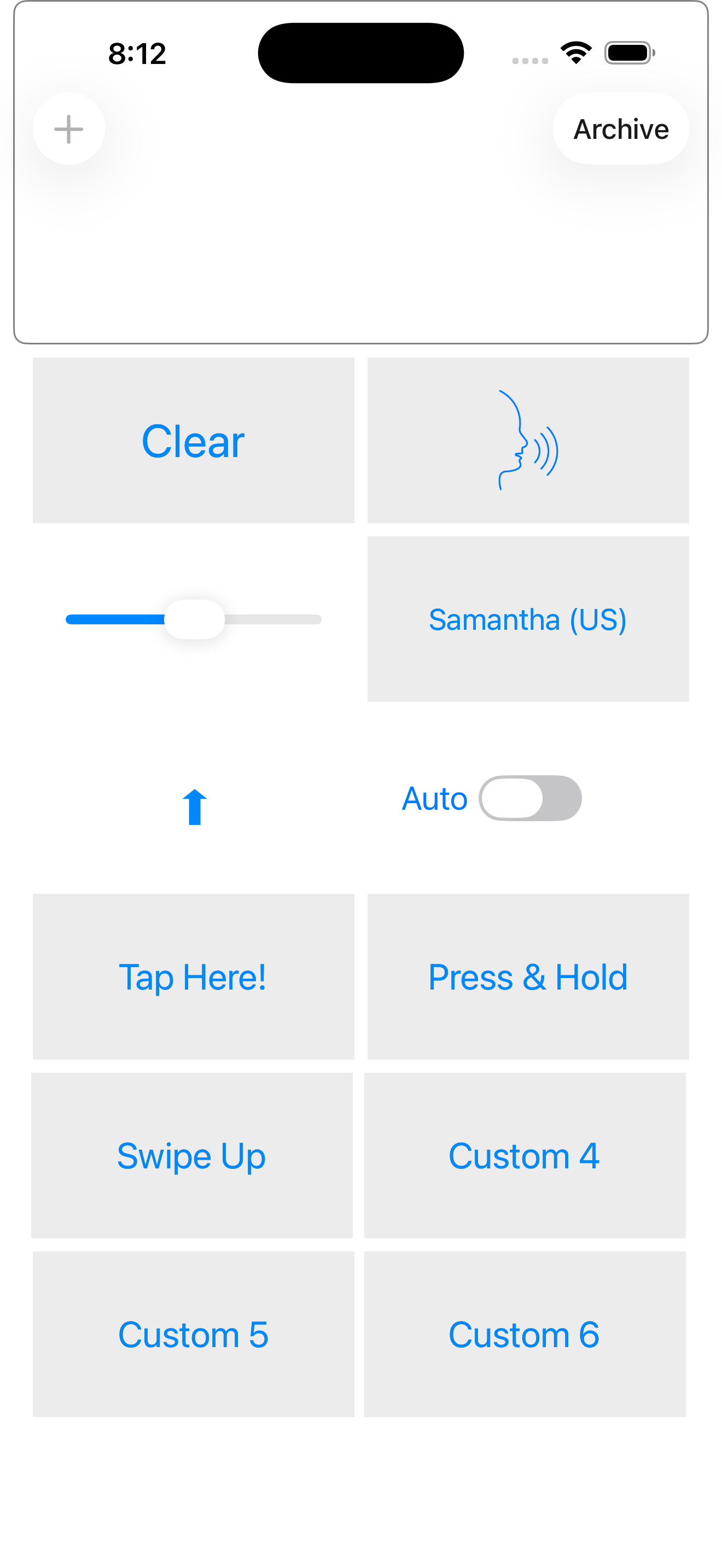Tap the Custom 5 phrase button
Screen dimensions: 722x1568
pyautogui.click(x=193, y=1335)
